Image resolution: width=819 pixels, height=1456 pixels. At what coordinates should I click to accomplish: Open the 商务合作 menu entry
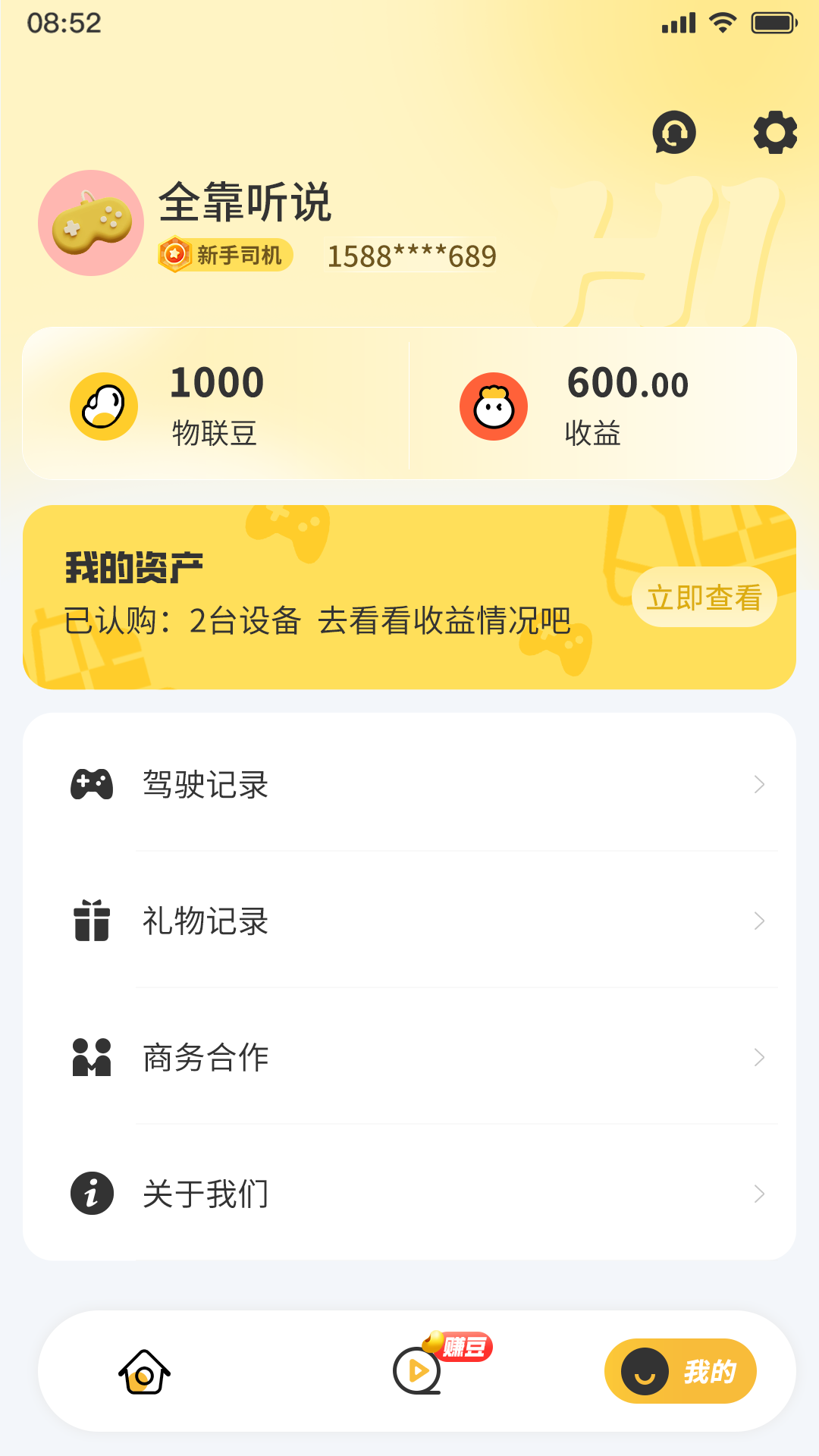(206, 1057)
